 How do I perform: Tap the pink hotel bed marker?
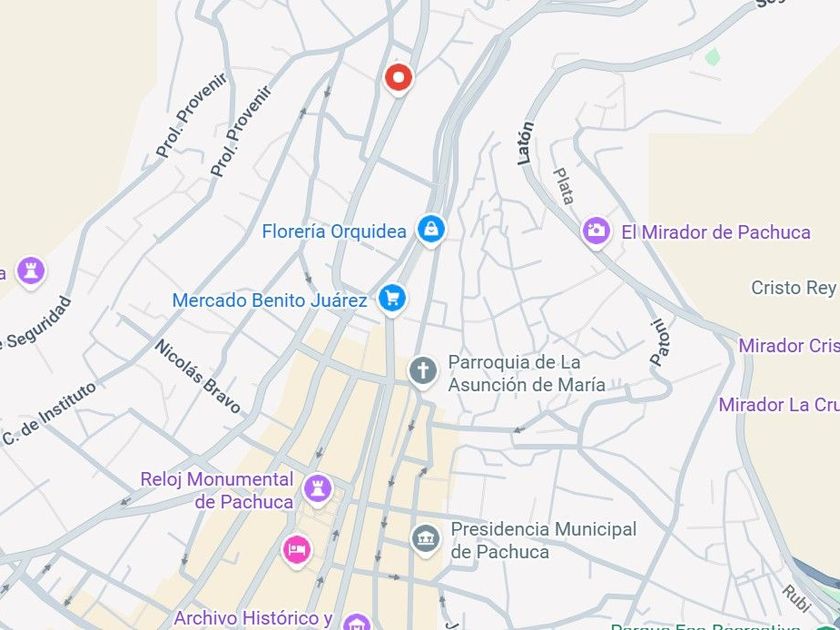297,551
